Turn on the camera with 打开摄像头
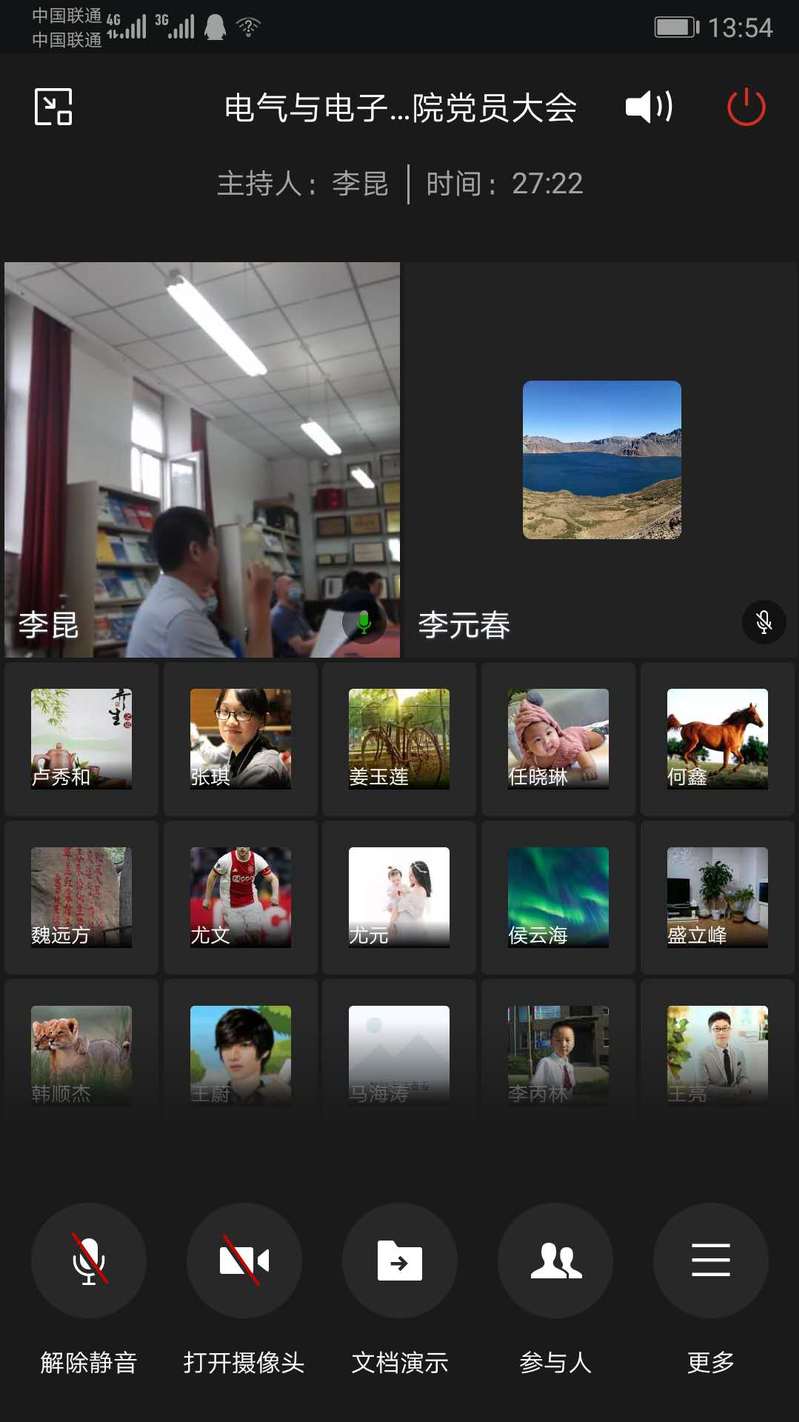 pos(244,1260)
